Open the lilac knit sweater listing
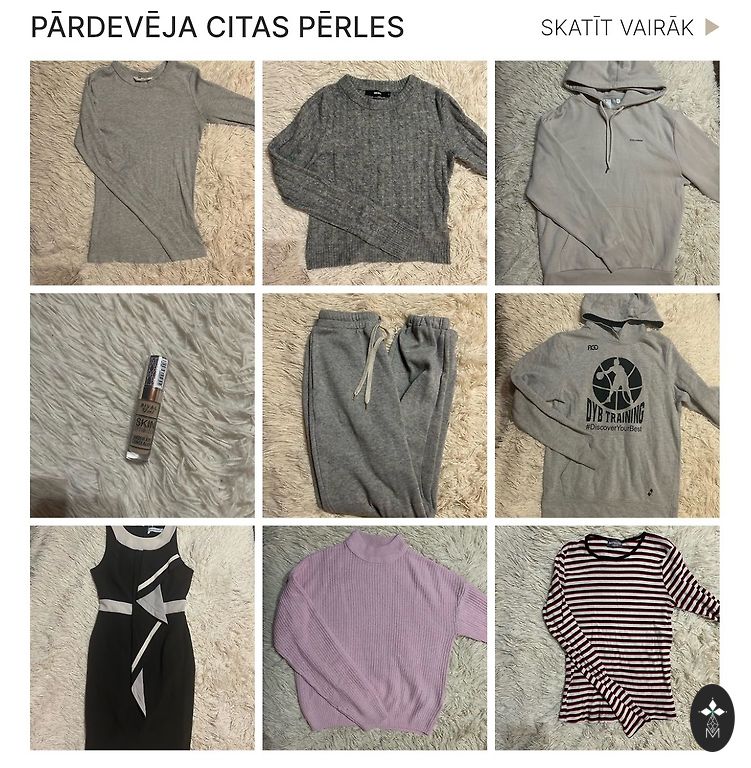This screenshot has width=751, height=768. point(375,637)
